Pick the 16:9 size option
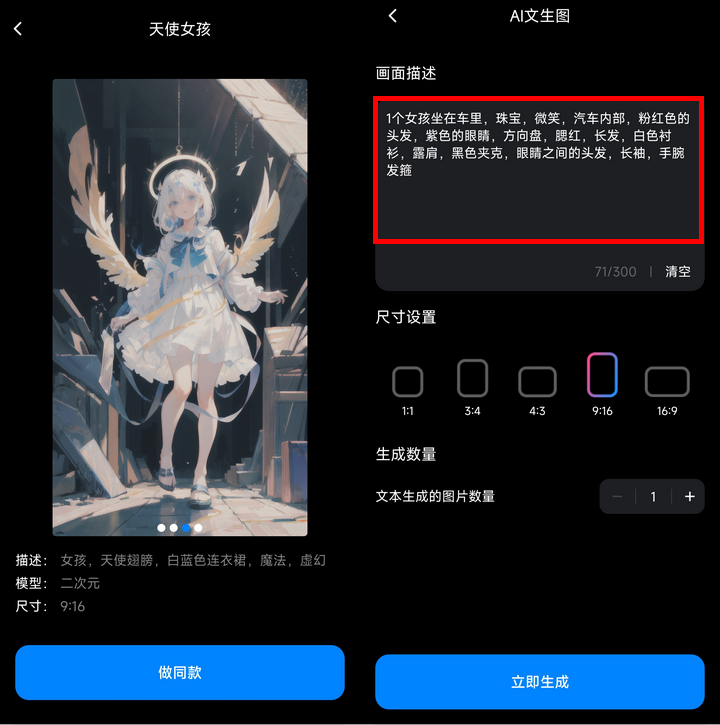The width and height of the screenshot is (720, 725). tap(667, 382)
